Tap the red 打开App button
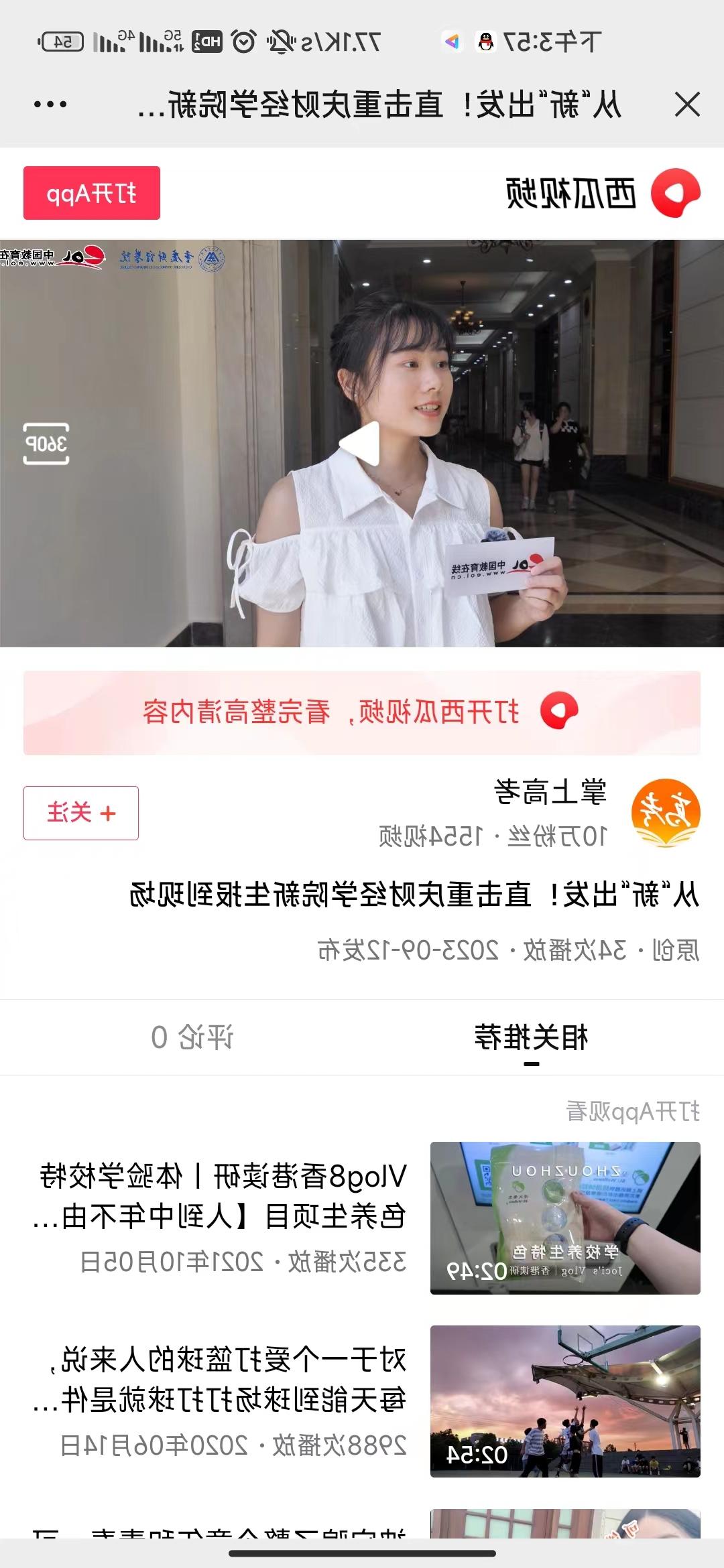The image size is (724, 1568). coord(92,193)
